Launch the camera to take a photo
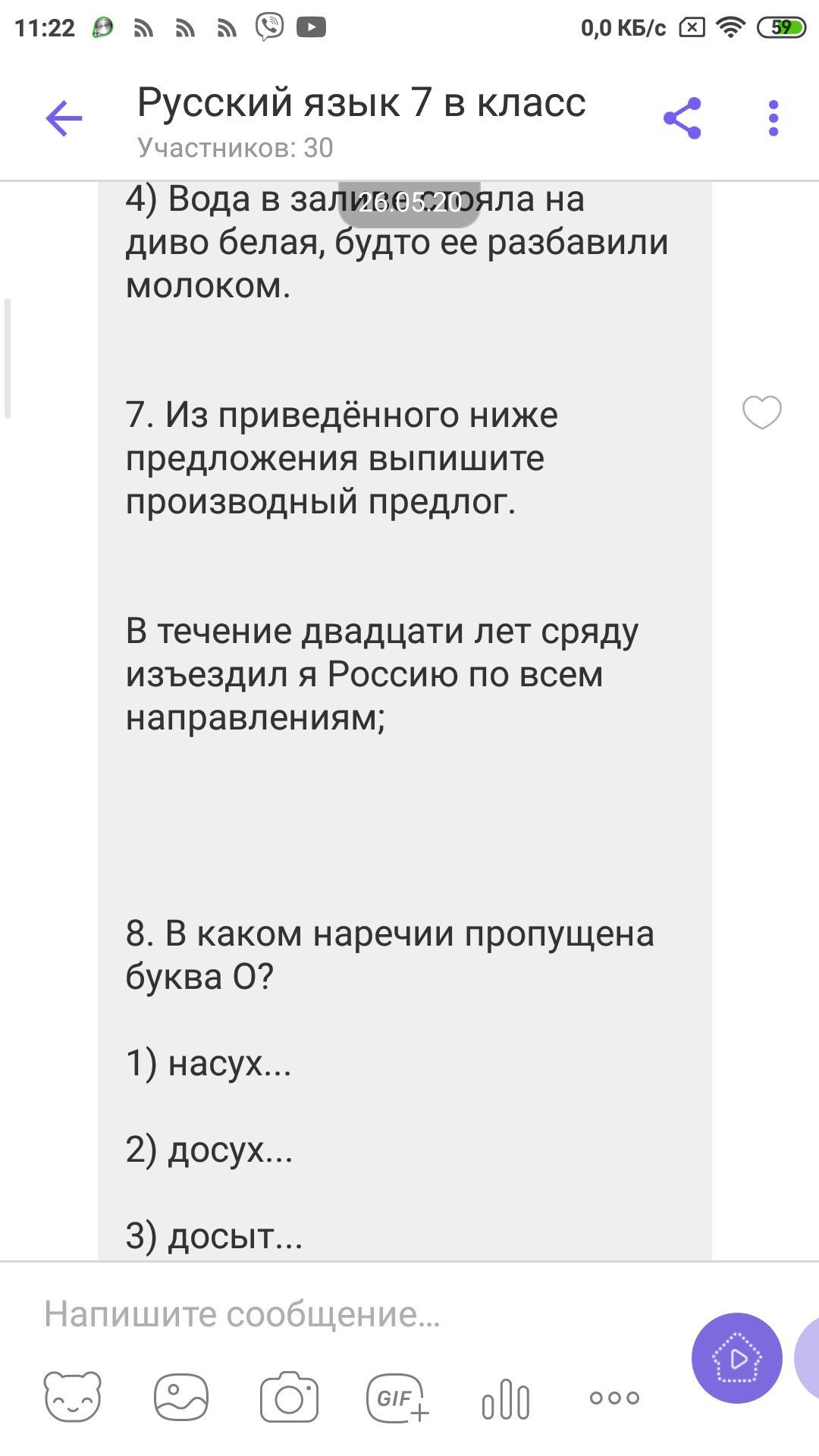The width and height of the screenshot is (819, 1456). [289, 1397]
